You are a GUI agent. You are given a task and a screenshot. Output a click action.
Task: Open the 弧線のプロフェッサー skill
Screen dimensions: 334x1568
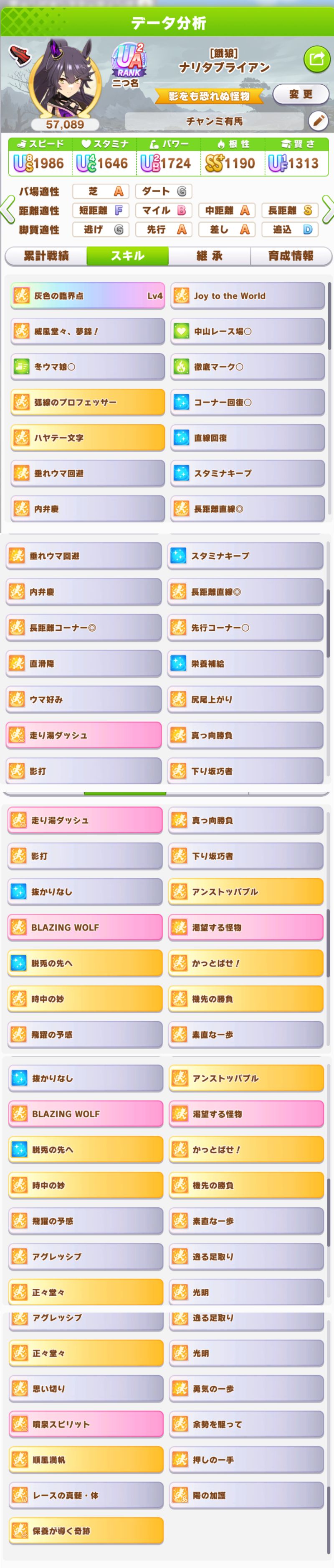coord(88,403)
